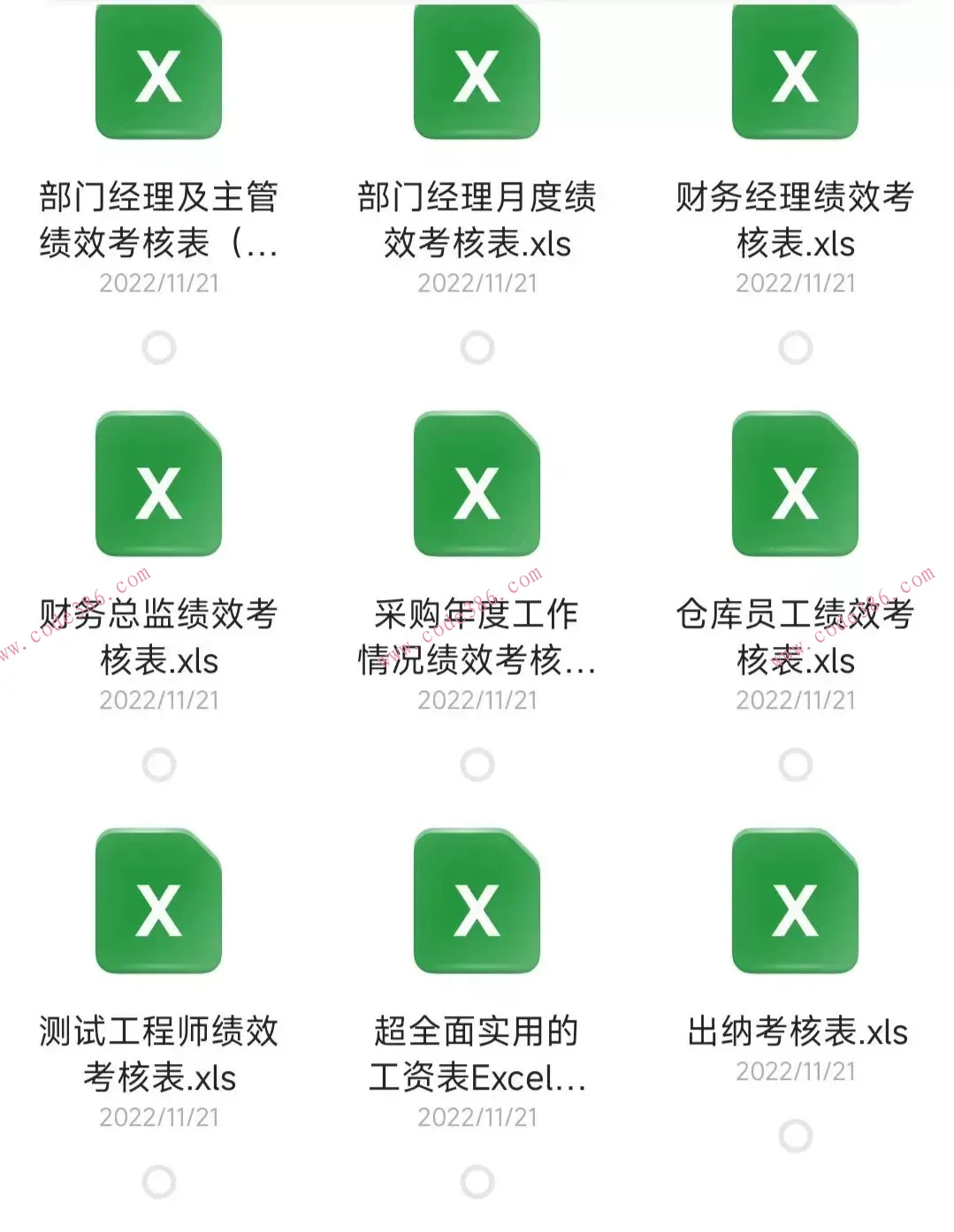Image resolution: width=954 pixels, height=1232 pixels.
Task: Open the 财务经理绩效考核表.xls file icon
Action: (796, 71)
